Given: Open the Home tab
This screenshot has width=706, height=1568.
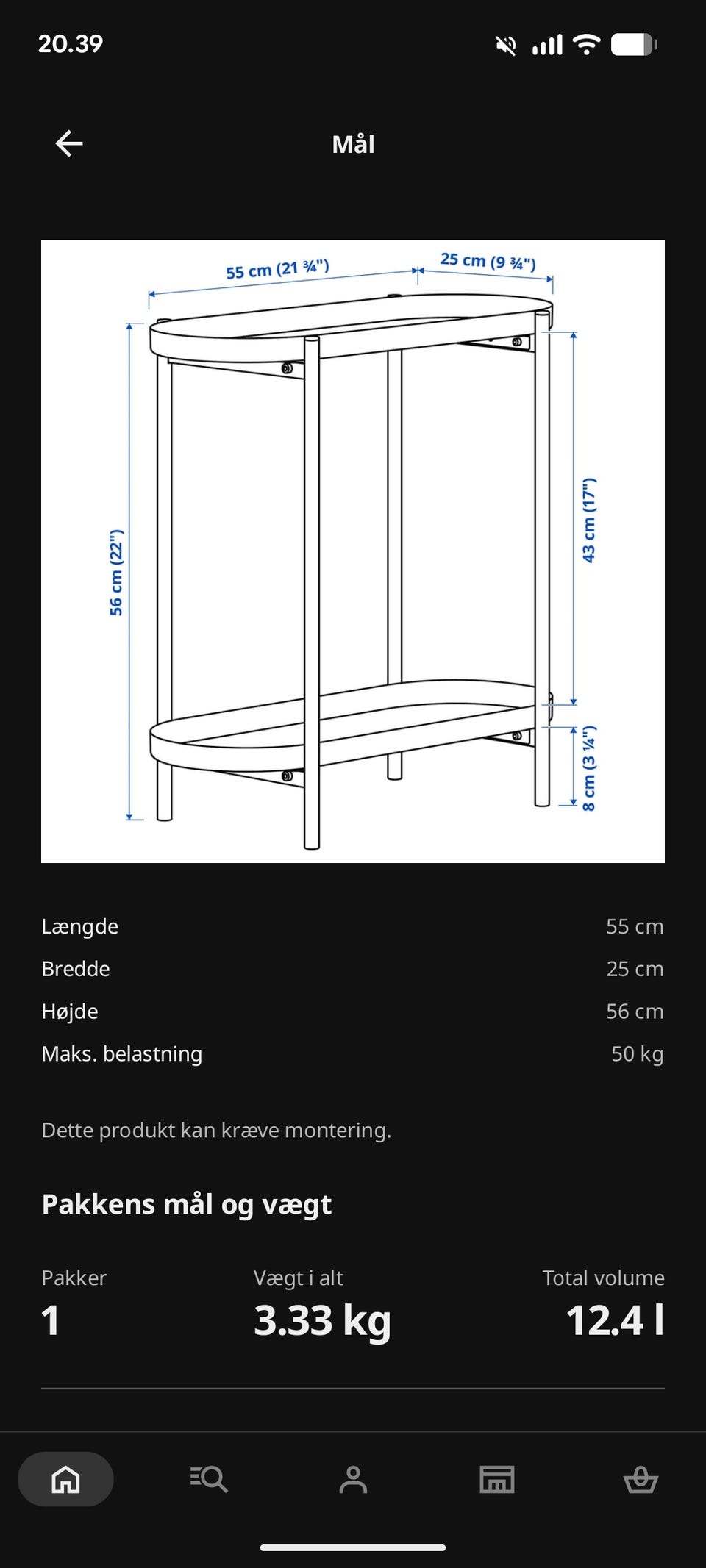Looking at the screenshot, I should (x=65, y=1478).
